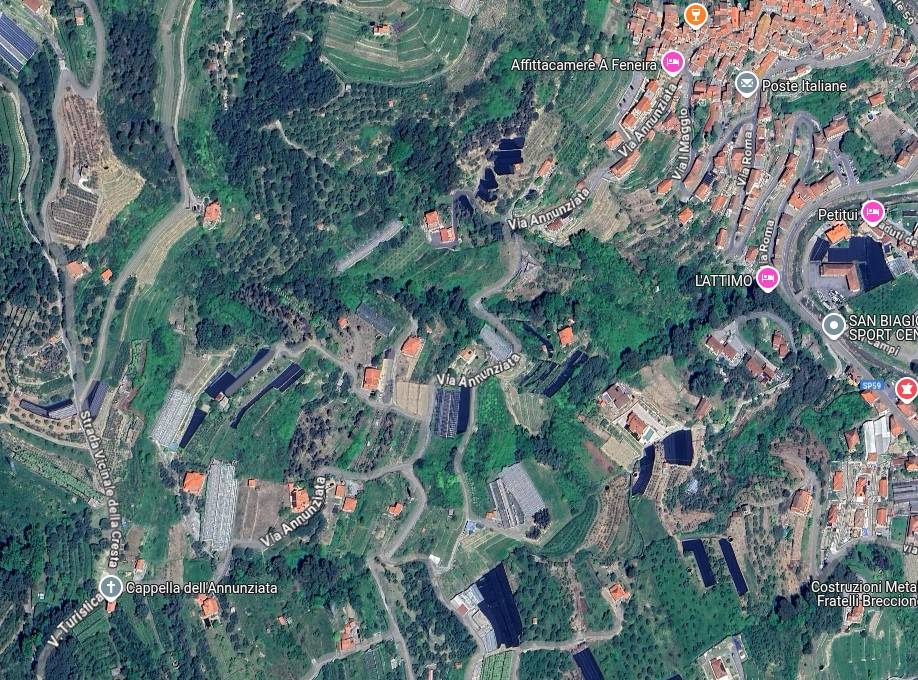Select the San Biagio Sport Center pin
Screen dimensions: 918x680
pyautogui.click(x=833, y=325)
